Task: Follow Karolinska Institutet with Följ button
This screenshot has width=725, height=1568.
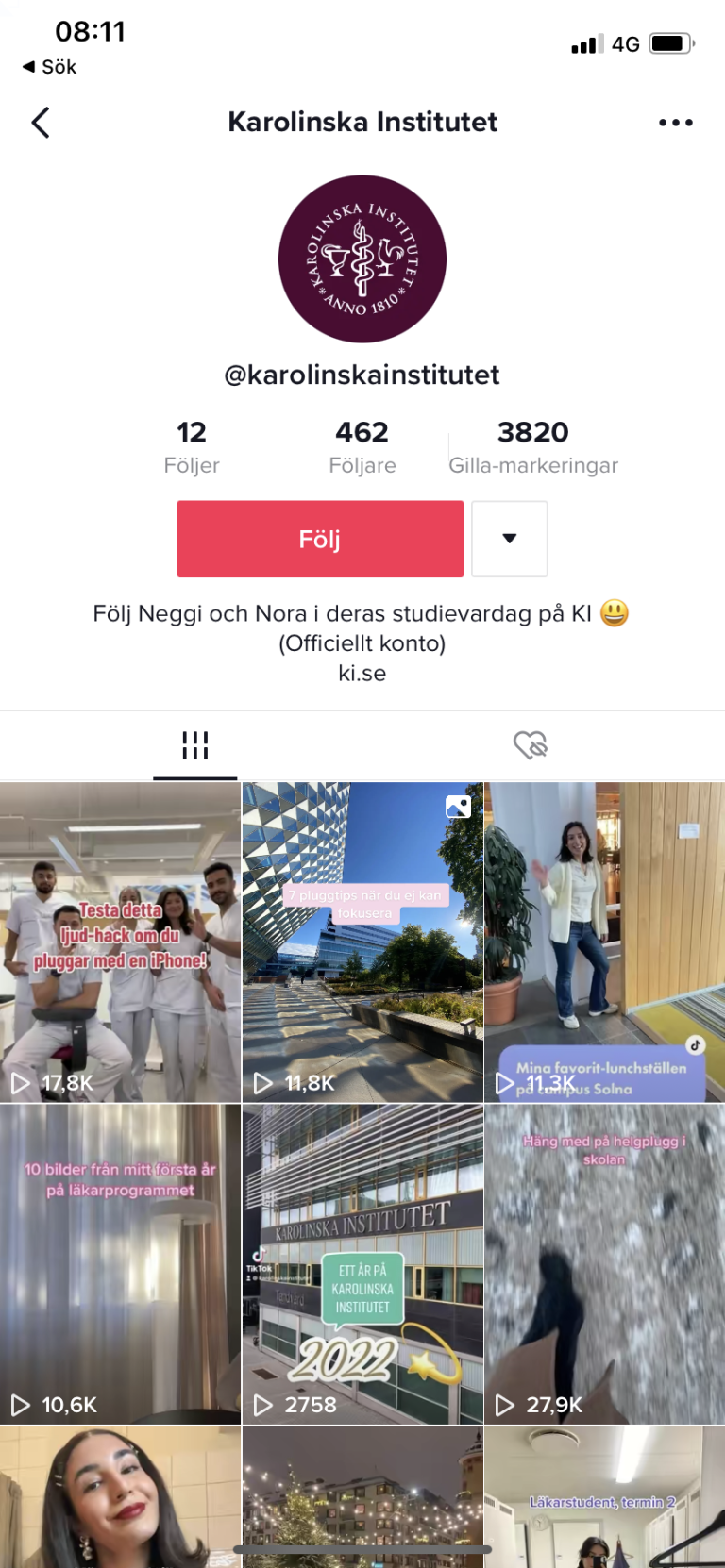Action: pos(320,539)
